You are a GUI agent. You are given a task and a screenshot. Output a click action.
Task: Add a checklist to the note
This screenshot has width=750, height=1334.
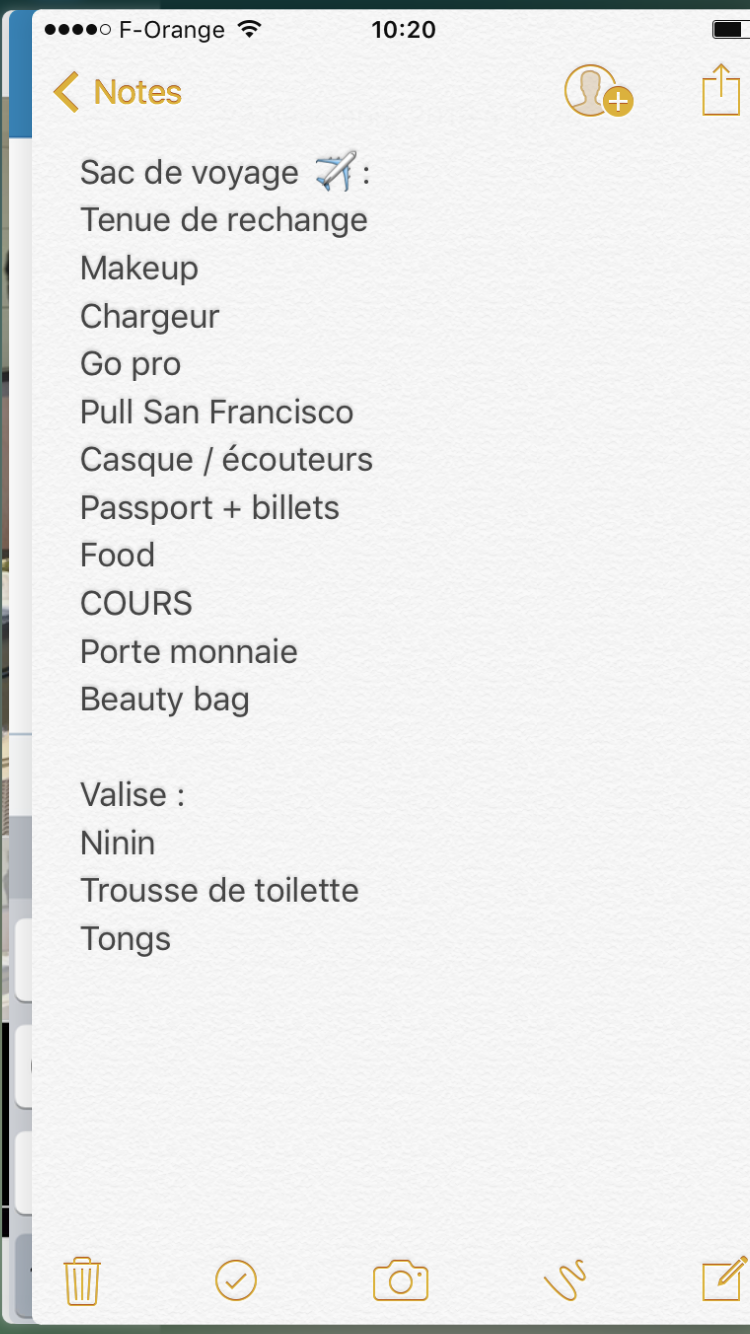[x=236, y=1280]
